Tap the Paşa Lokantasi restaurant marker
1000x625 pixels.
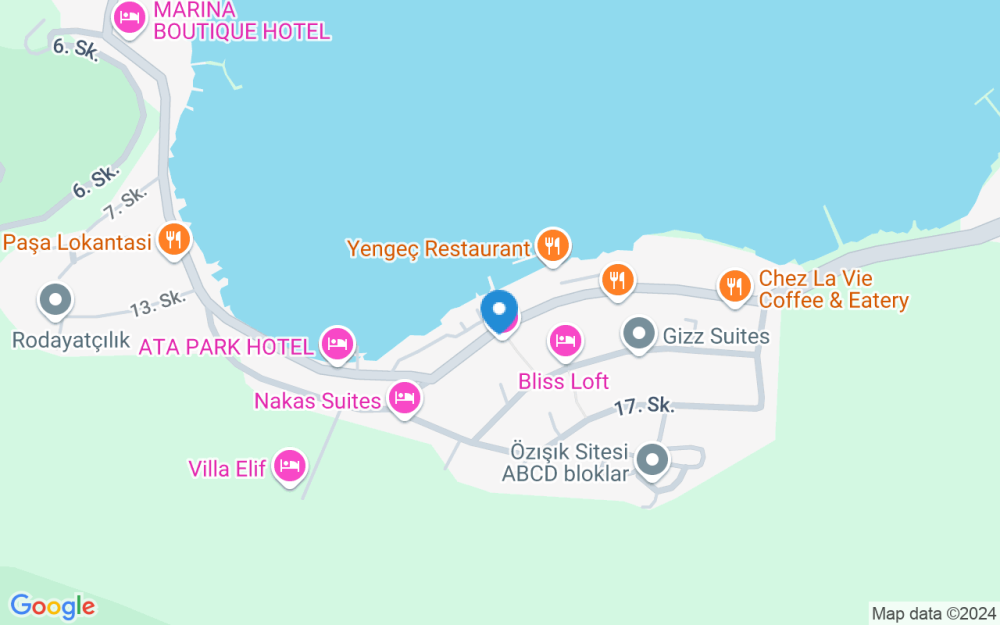[174, 240]
